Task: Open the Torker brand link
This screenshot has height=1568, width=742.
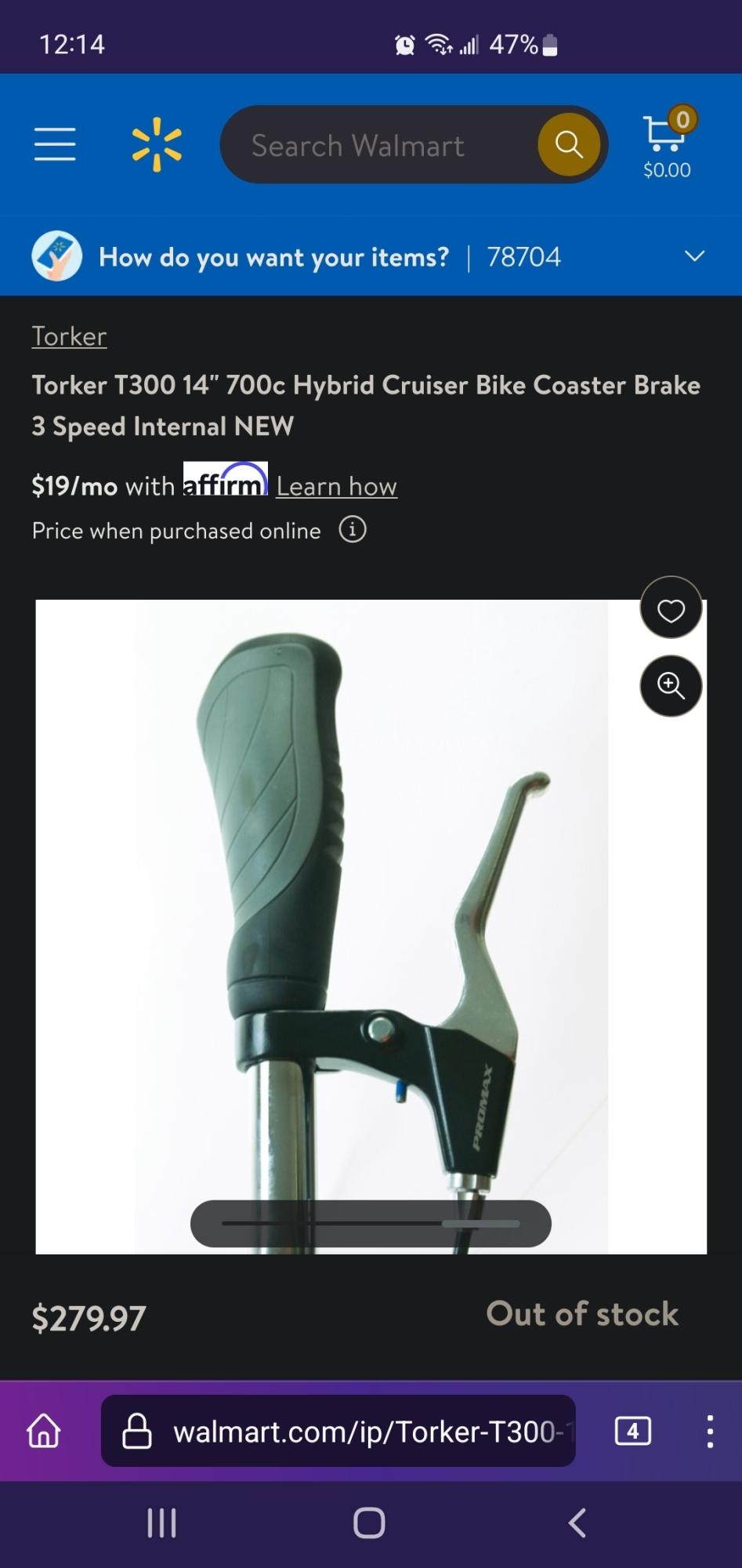Action: click(69, 336)
